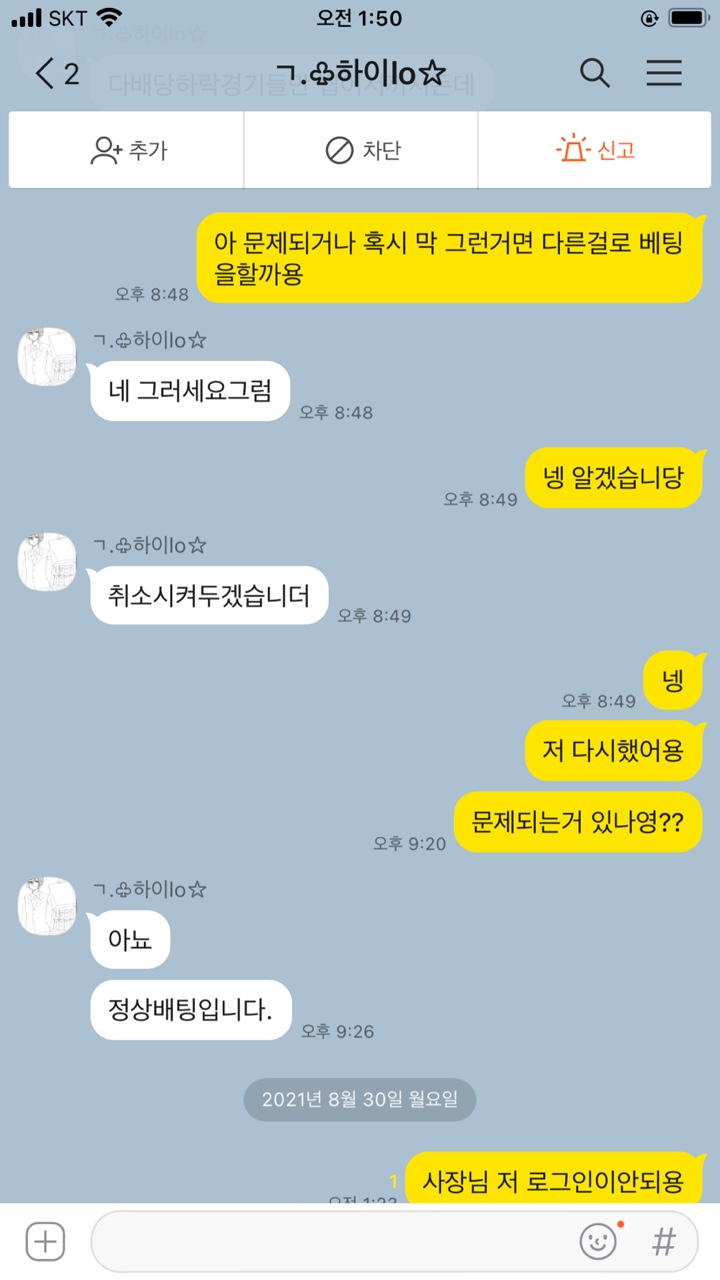
Task: Open the hashtag search button
Action: 663,1242
